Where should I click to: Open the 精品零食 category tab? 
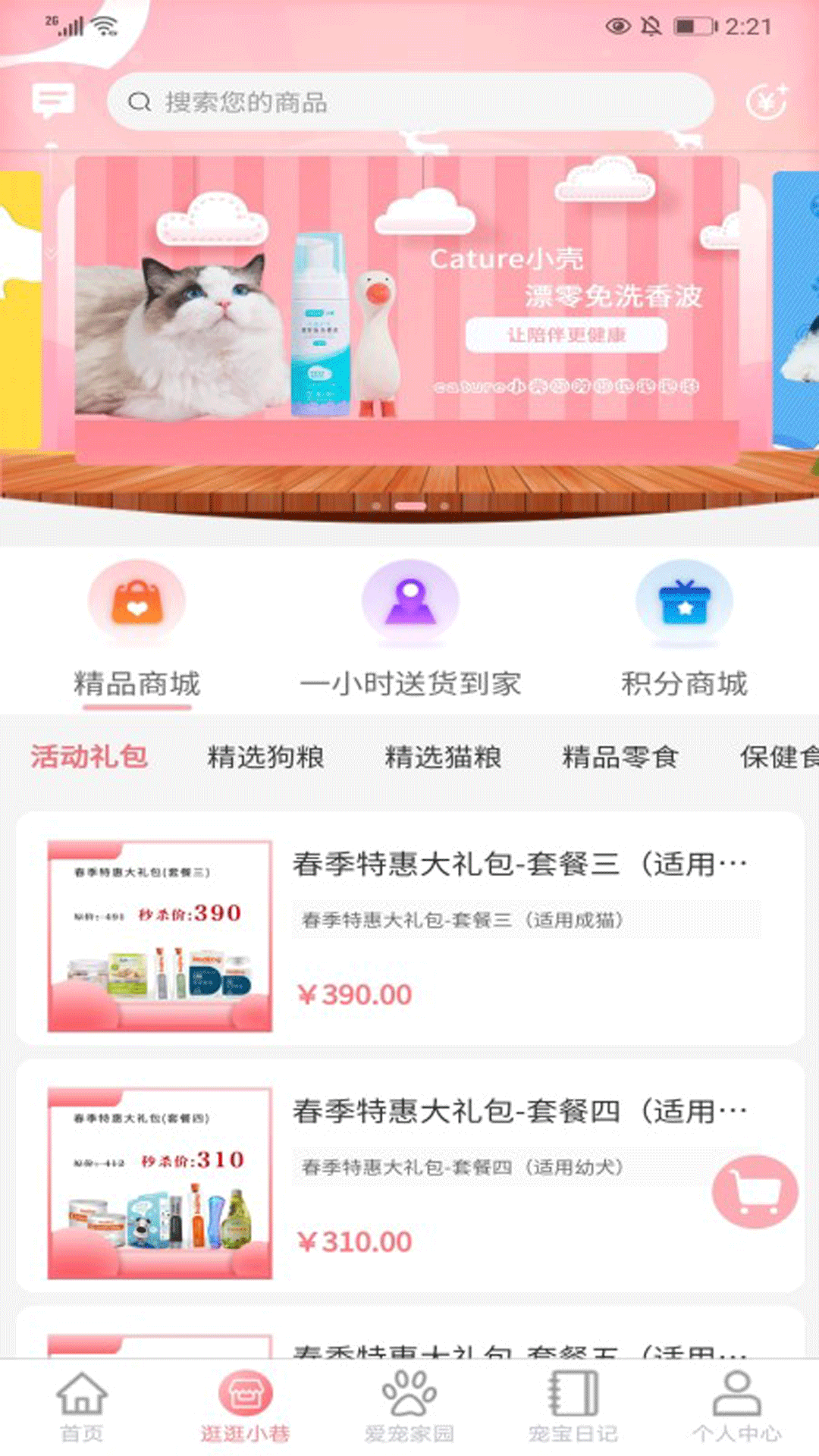point(619,758)
